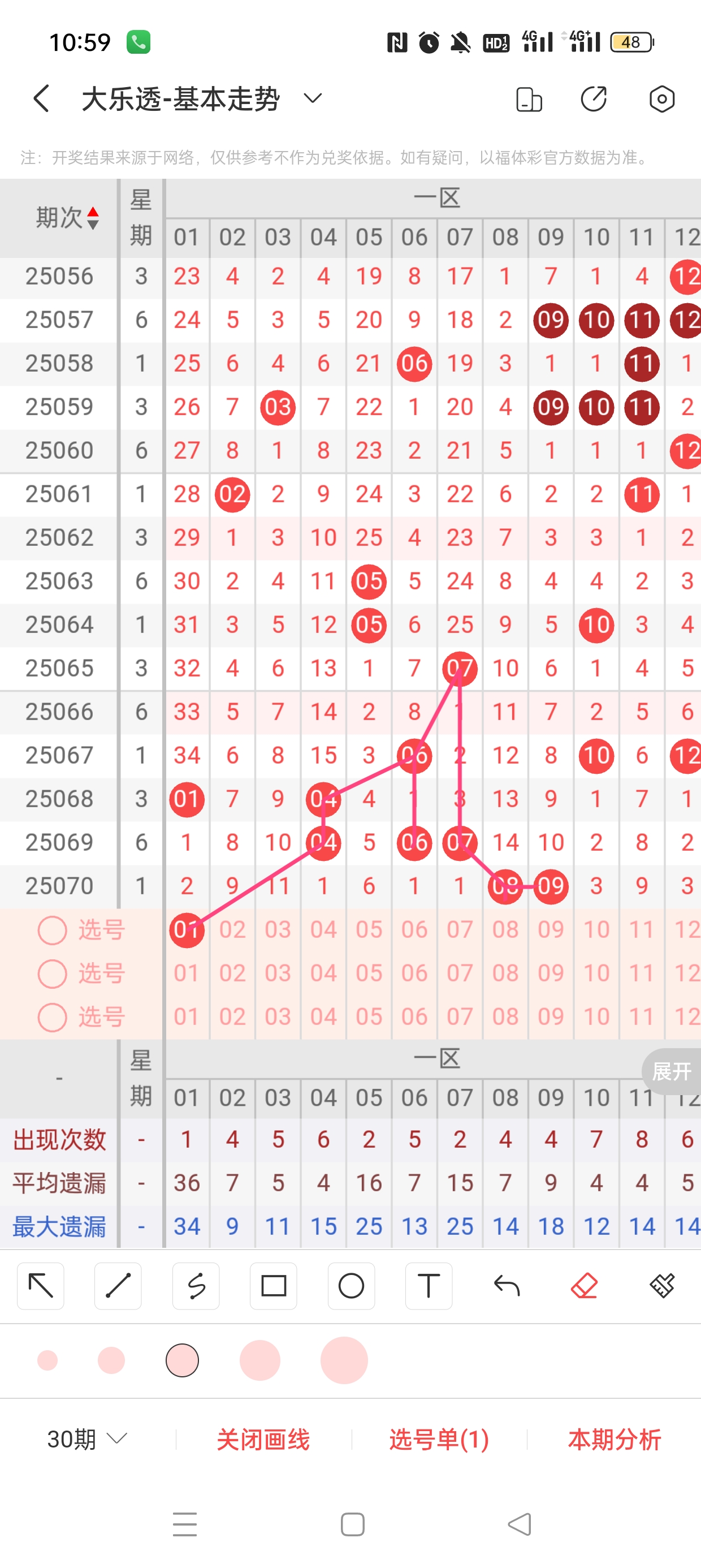Go back from the trend chart
Viewport: 701px width, 1568px height.
click(41, 98)
